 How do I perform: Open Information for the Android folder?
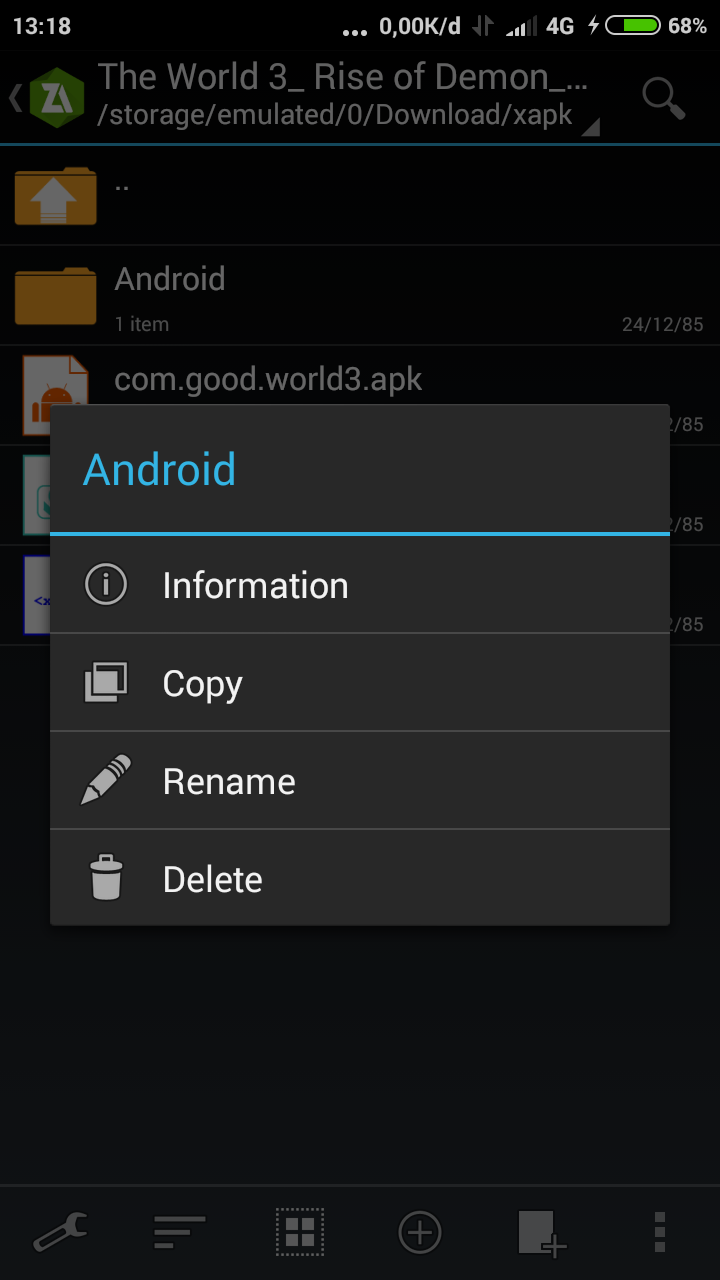point(360,585)
